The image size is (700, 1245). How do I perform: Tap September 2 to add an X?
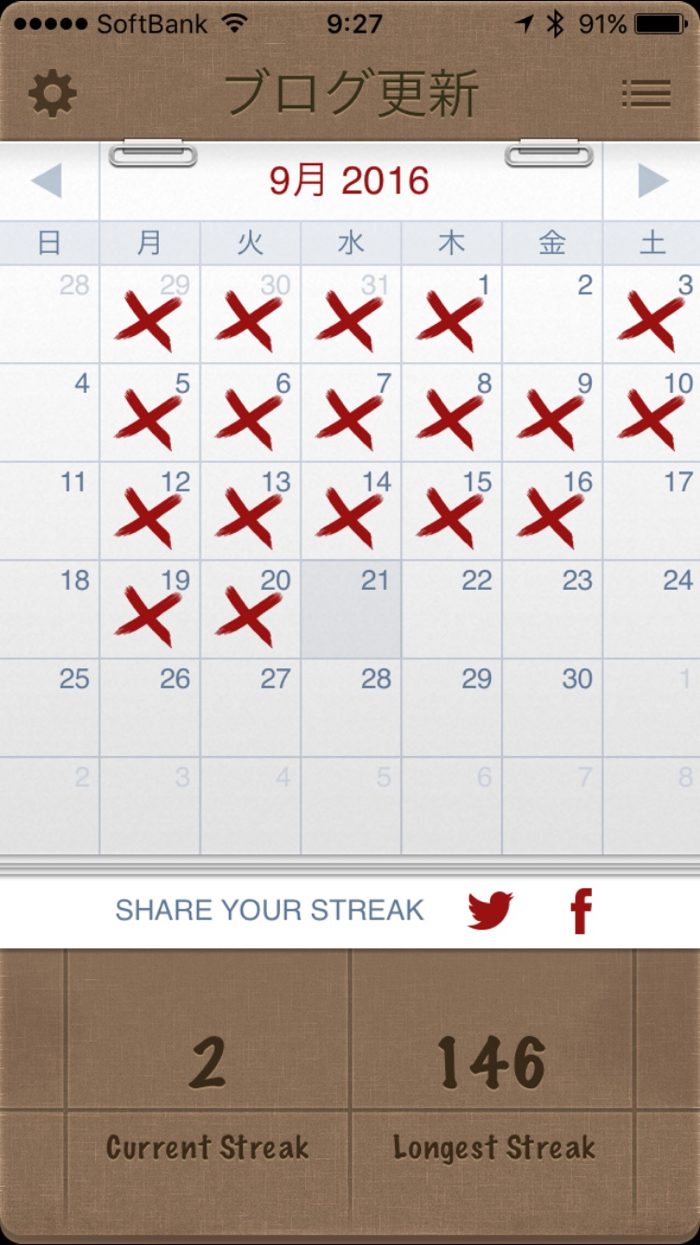pos(552,314)
